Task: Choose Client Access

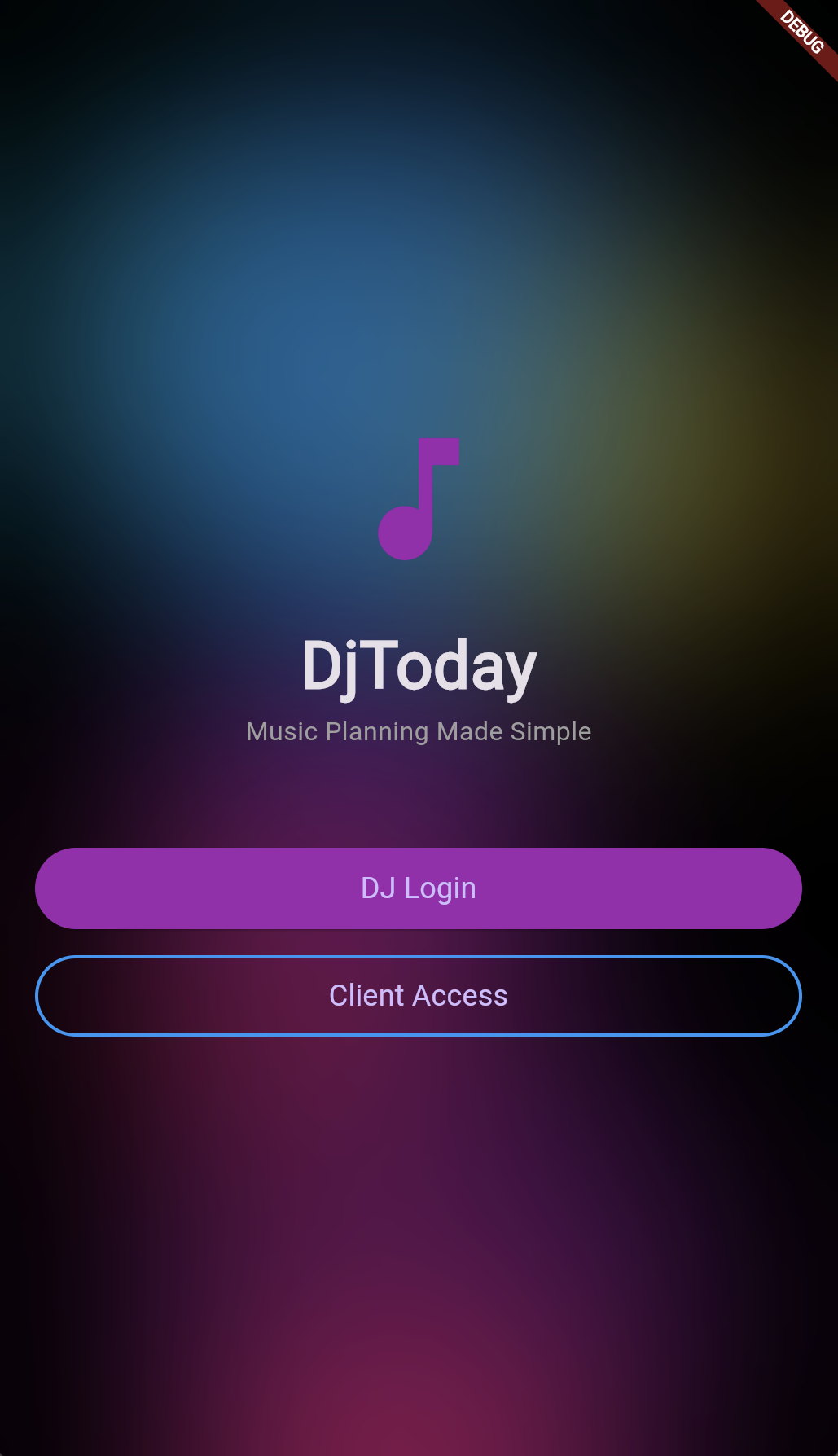Action: [419, 996]
